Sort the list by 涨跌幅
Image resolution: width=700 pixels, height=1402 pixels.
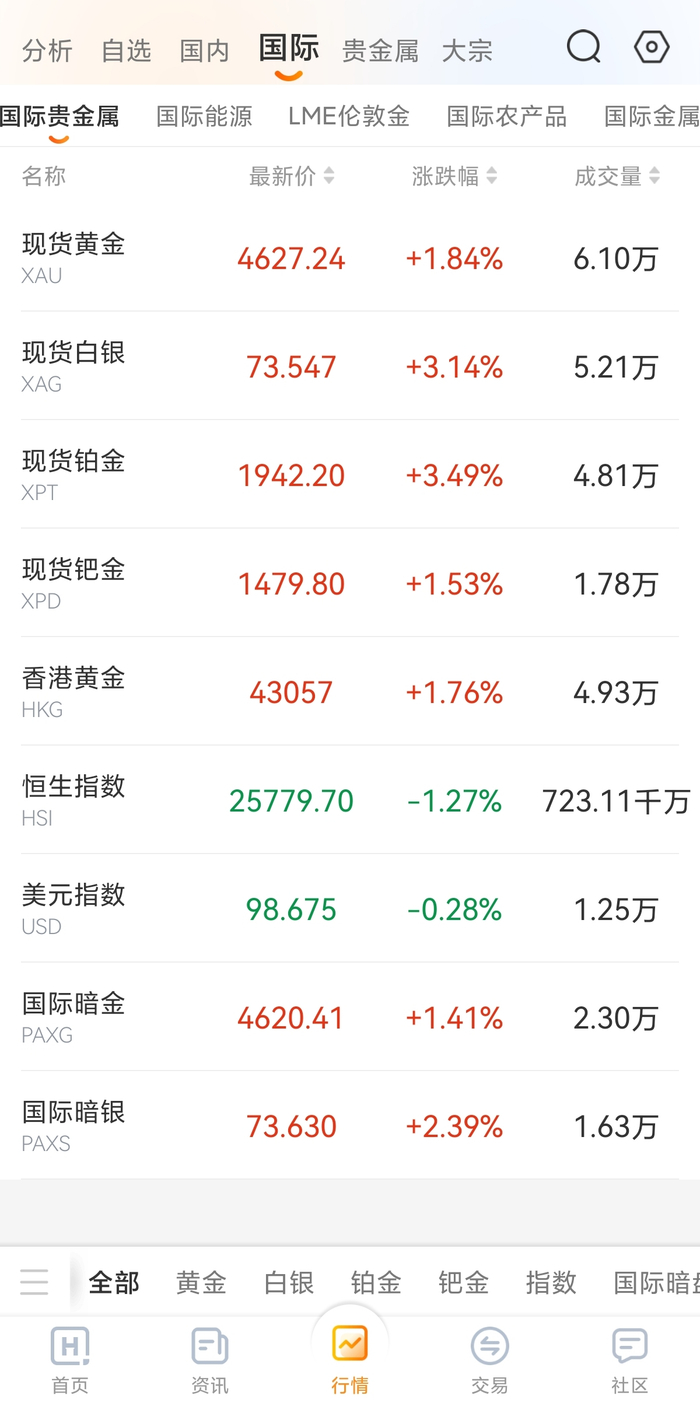tap(454, 177)
